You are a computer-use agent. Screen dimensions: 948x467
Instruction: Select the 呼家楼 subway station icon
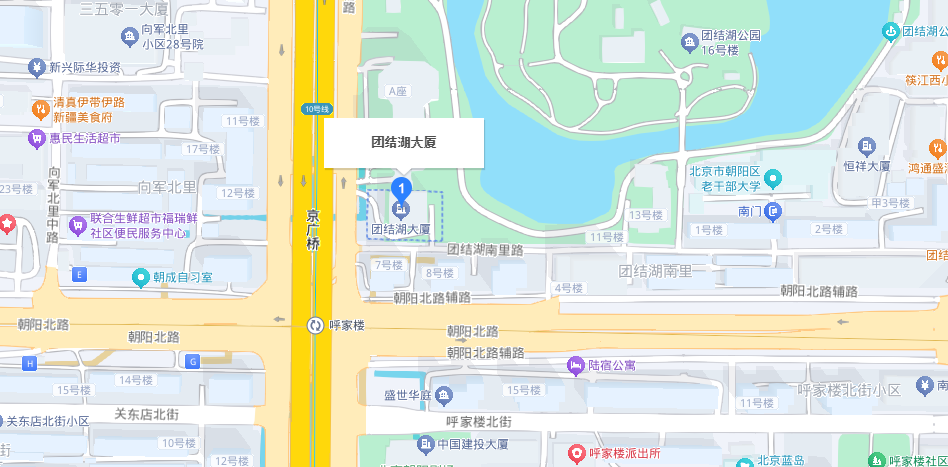(x=316, y=325)
